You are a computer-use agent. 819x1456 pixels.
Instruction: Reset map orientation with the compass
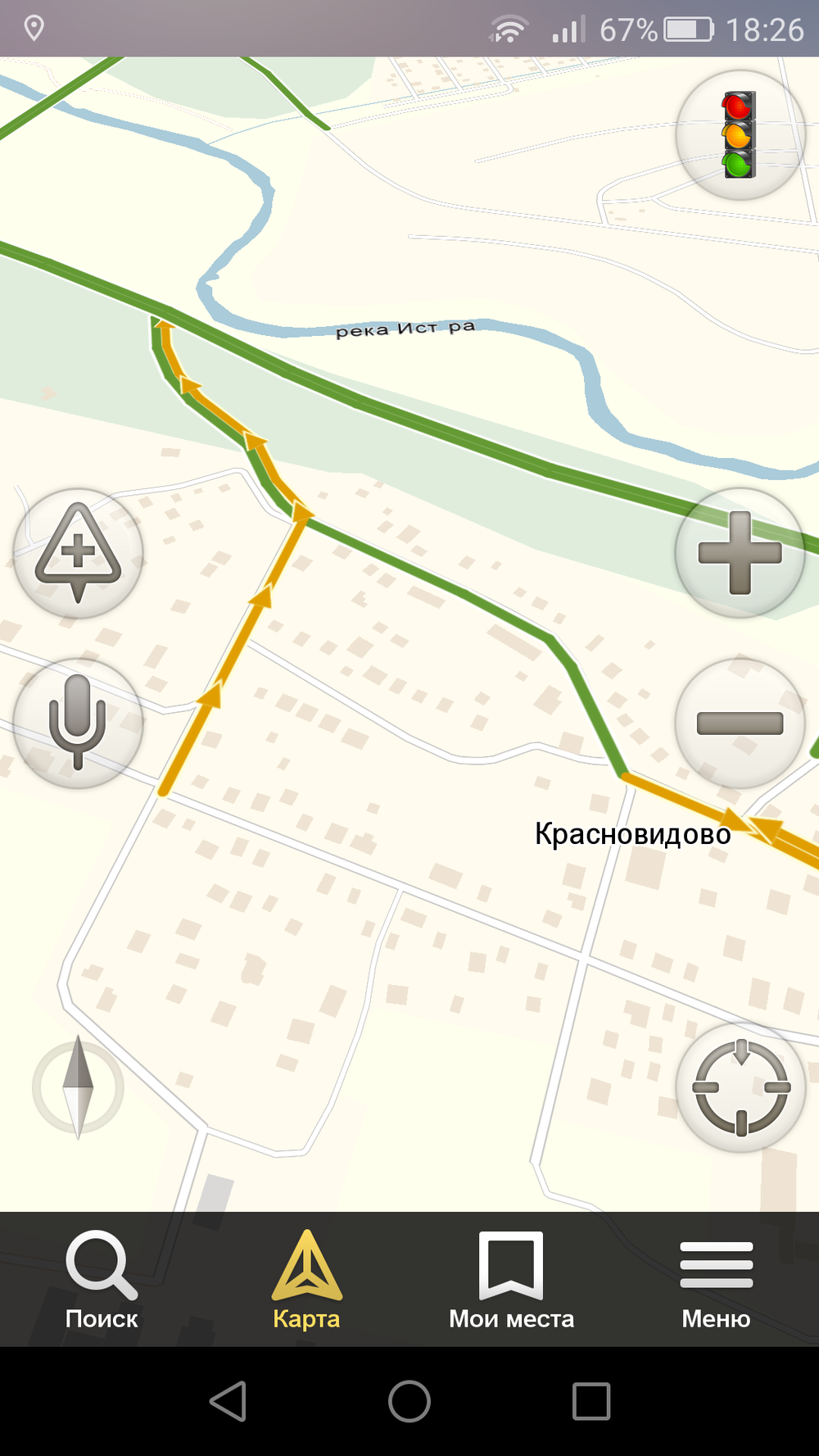[79, 1087]
